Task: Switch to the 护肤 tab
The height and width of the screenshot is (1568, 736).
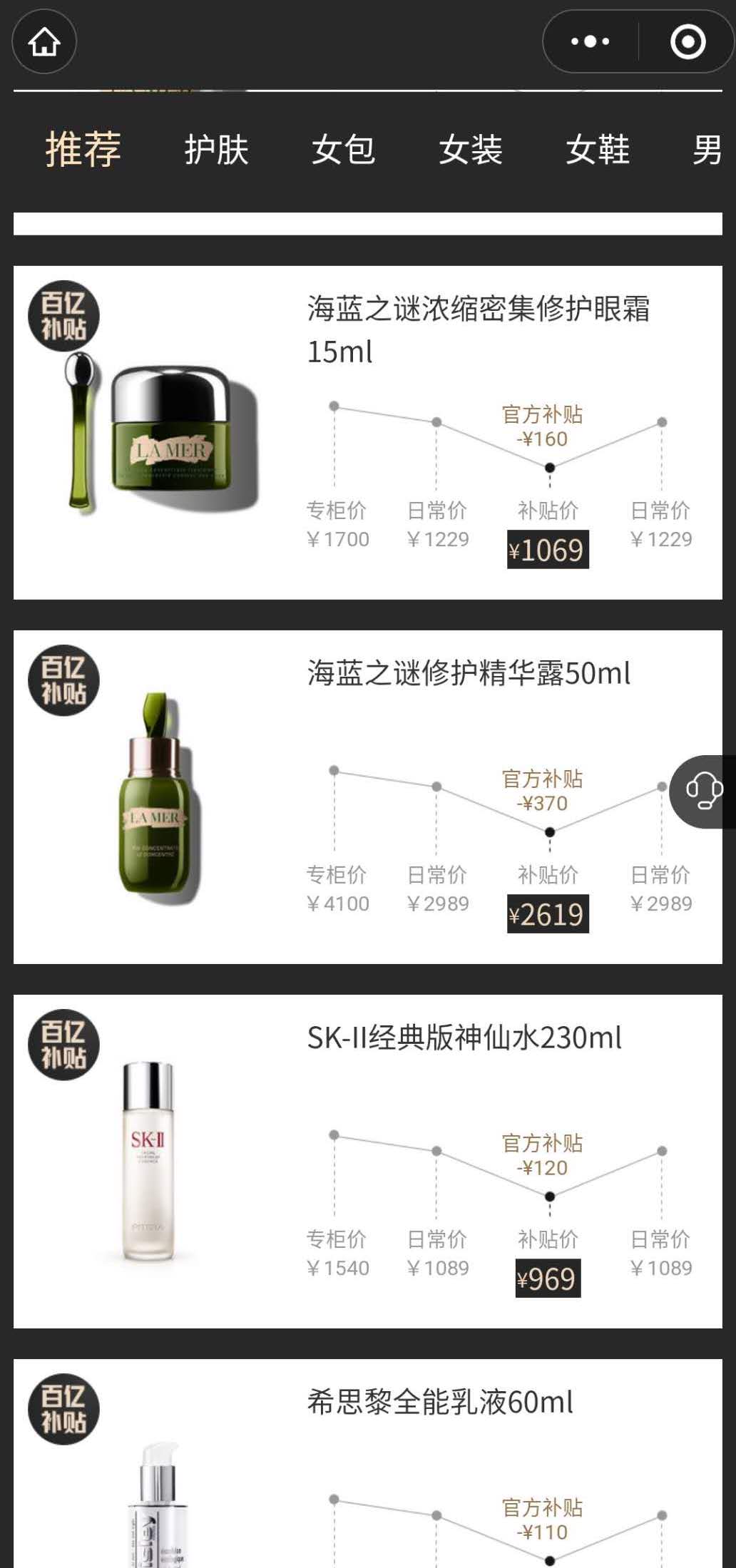Action: click(216, 150)
